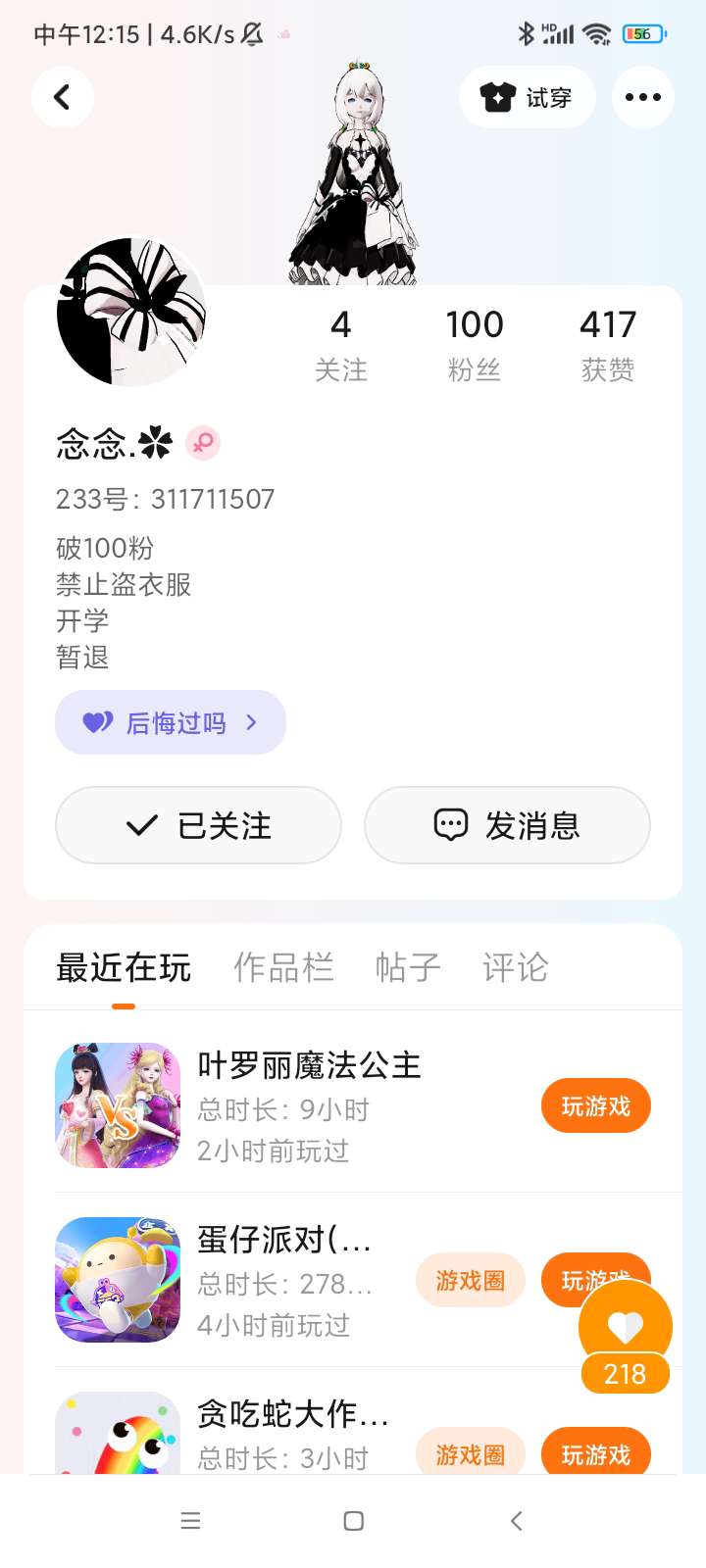Send a message with 发消息

pyautogui.click(x=507, y=825)
